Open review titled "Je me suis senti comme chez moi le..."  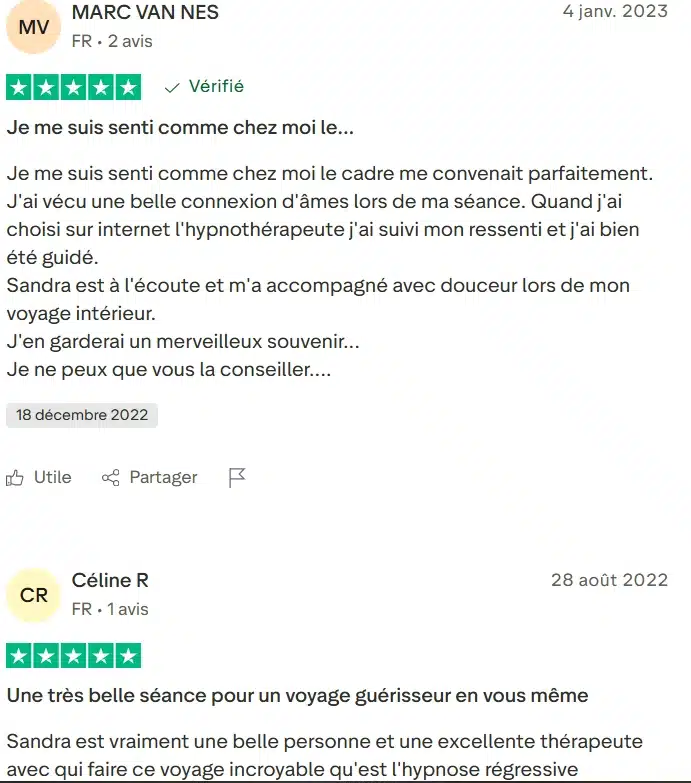180,128
